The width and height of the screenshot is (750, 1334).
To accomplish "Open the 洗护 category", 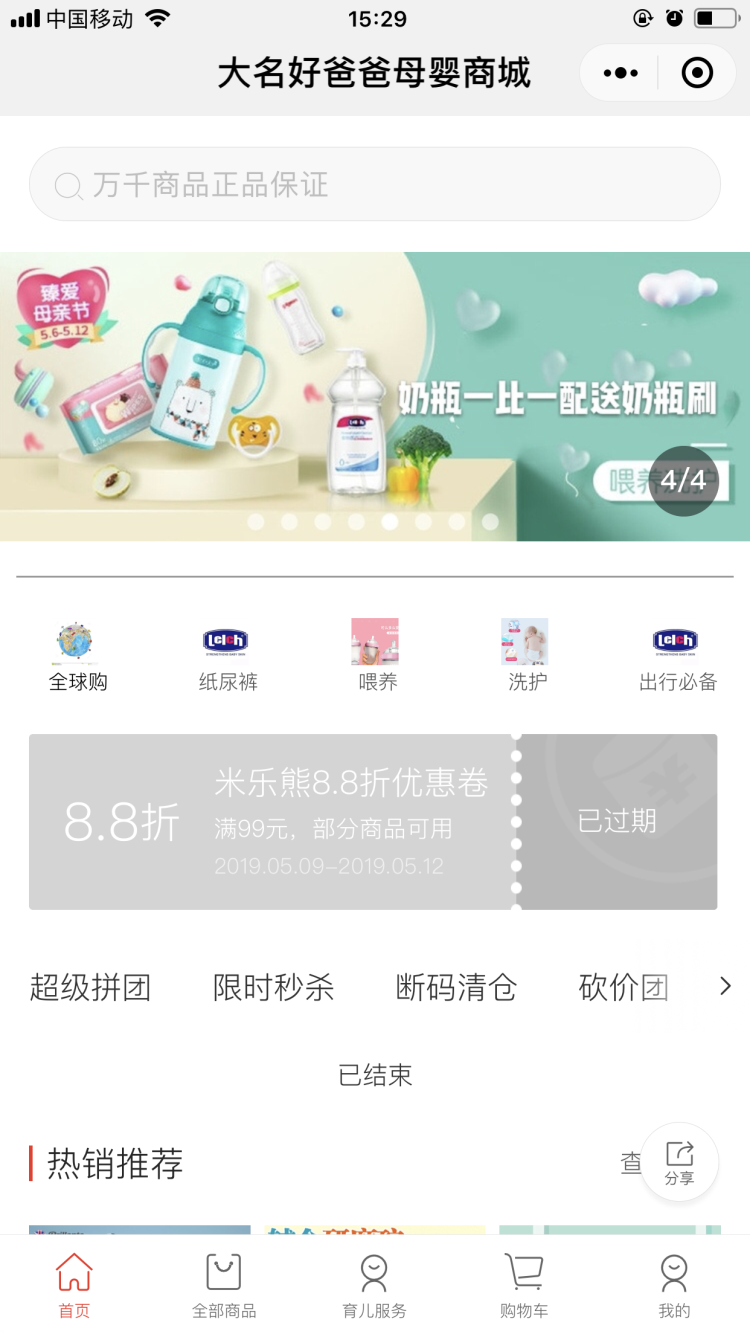I will pyautogui.click(x=526, y=656).
